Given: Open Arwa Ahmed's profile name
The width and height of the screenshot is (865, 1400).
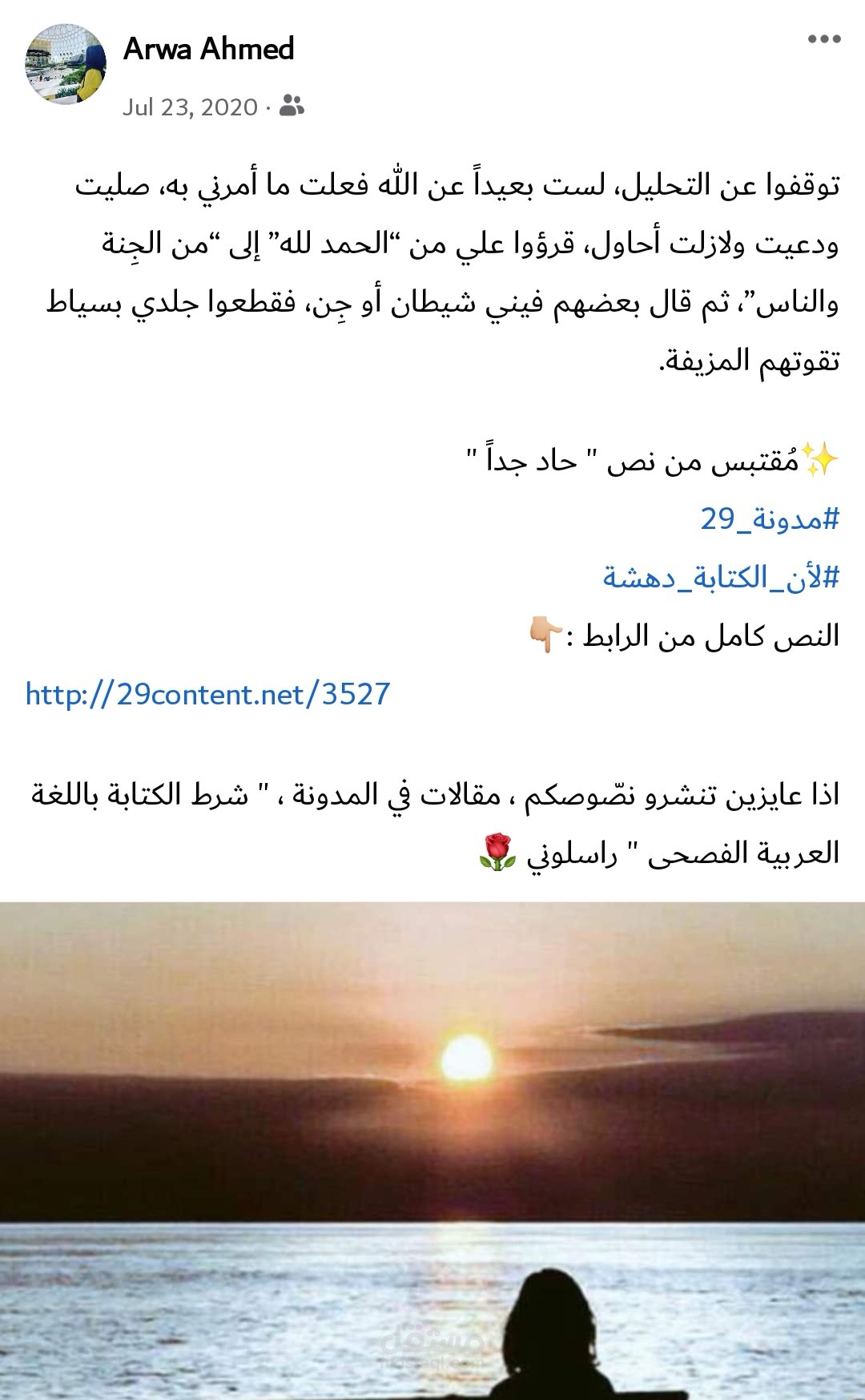Looking at the screenshot, I should tap(208, 49).
